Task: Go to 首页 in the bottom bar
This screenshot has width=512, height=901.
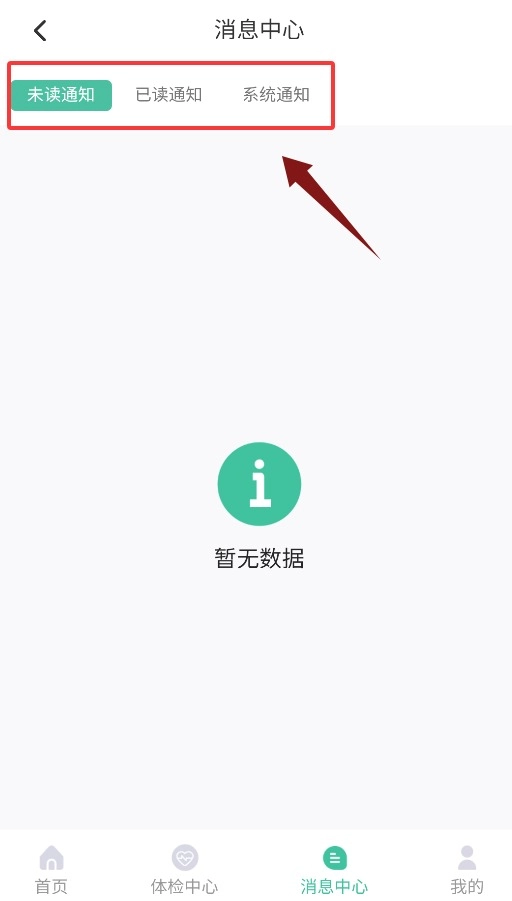Action: coord(52,869)
